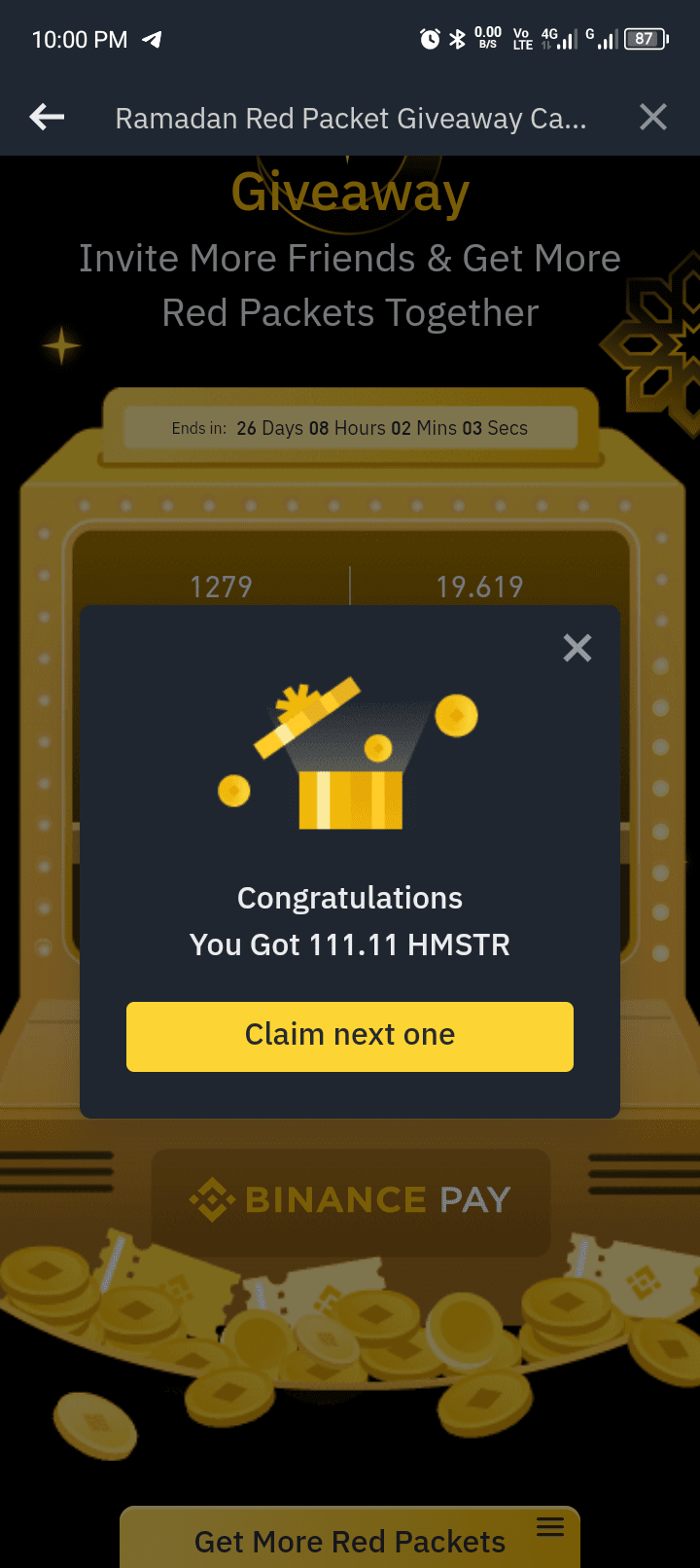The image size is (700, 1568).
Task: Close the Ramadan giveaway web page
Action: click(653, 118)
